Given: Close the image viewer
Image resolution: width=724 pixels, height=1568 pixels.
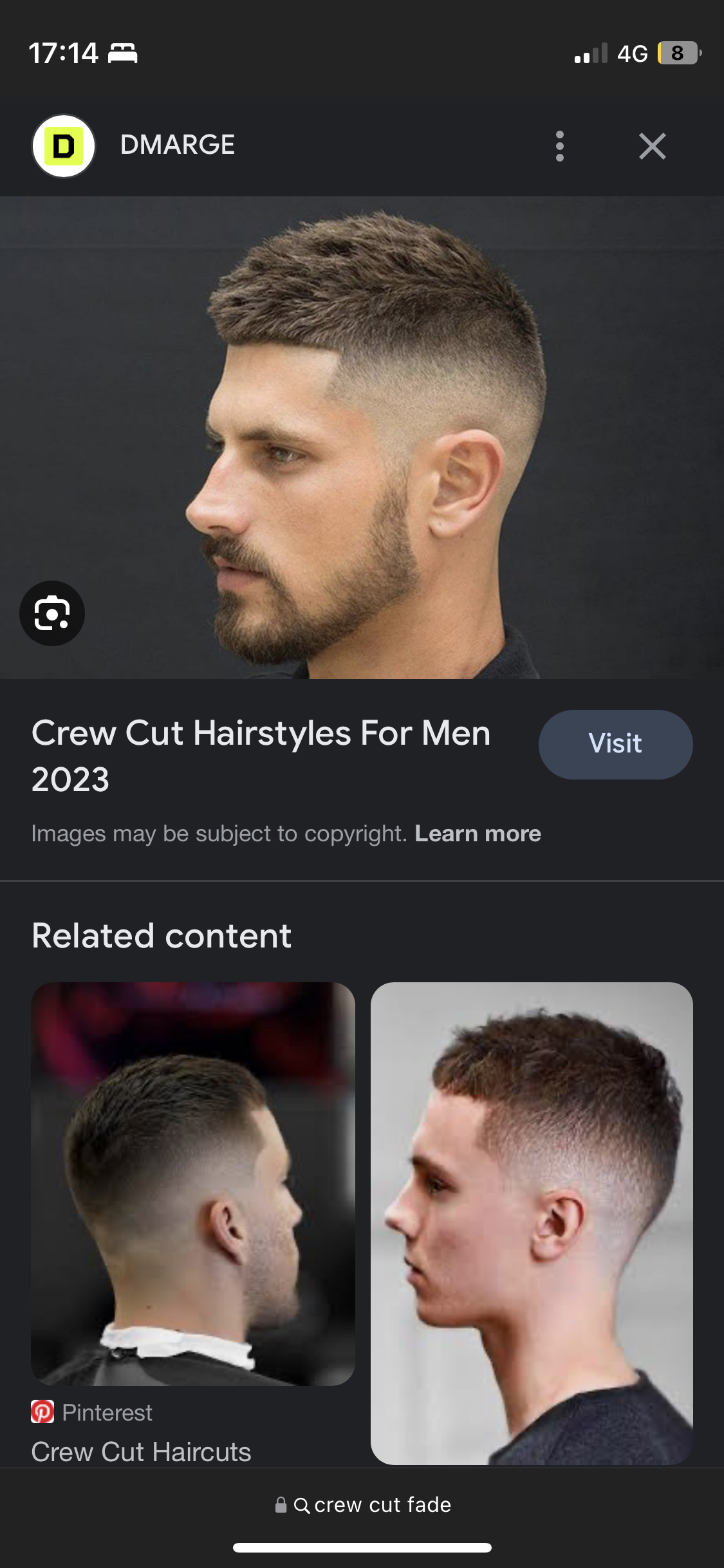Looking at the screenshot, I should pyautogui.click(x=652, y=146).
